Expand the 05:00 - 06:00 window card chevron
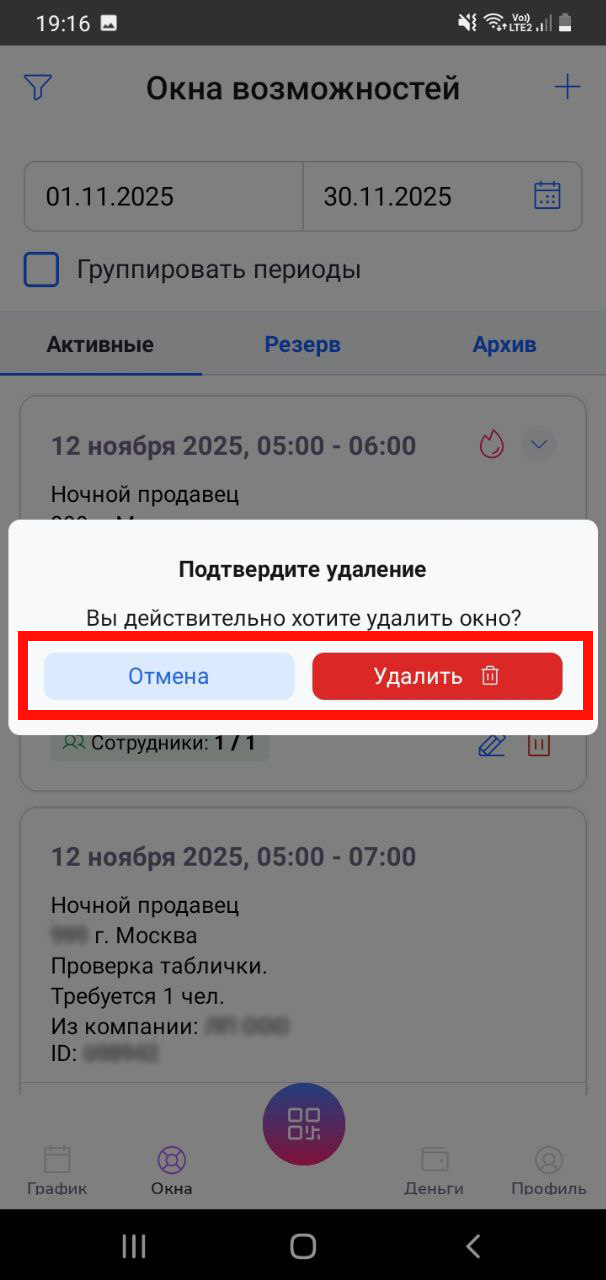 click(x=540, y=444)
